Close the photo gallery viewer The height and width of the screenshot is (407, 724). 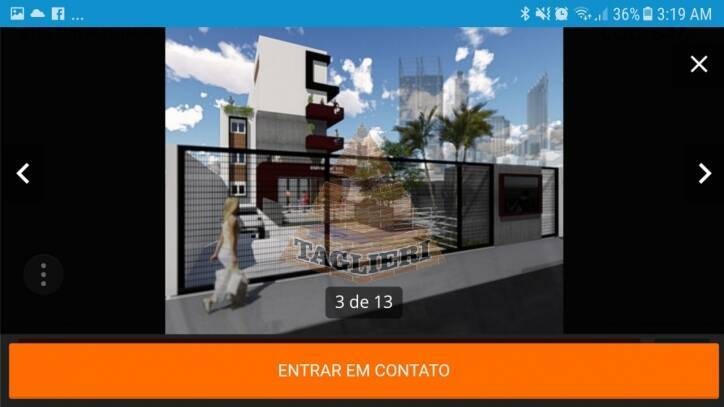click(x=698, y=64)
